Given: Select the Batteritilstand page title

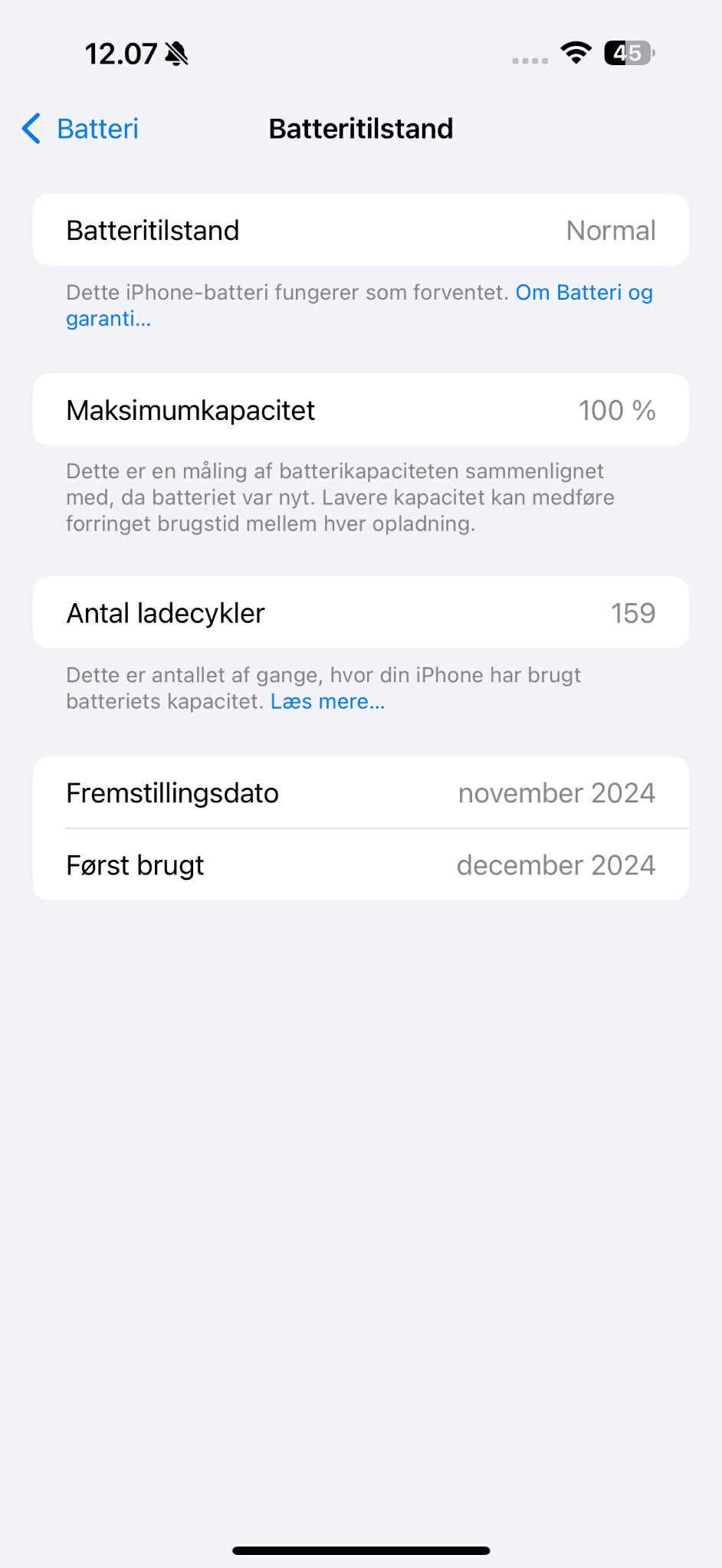Looking at the screenshot, I should (x=361, y=128).
